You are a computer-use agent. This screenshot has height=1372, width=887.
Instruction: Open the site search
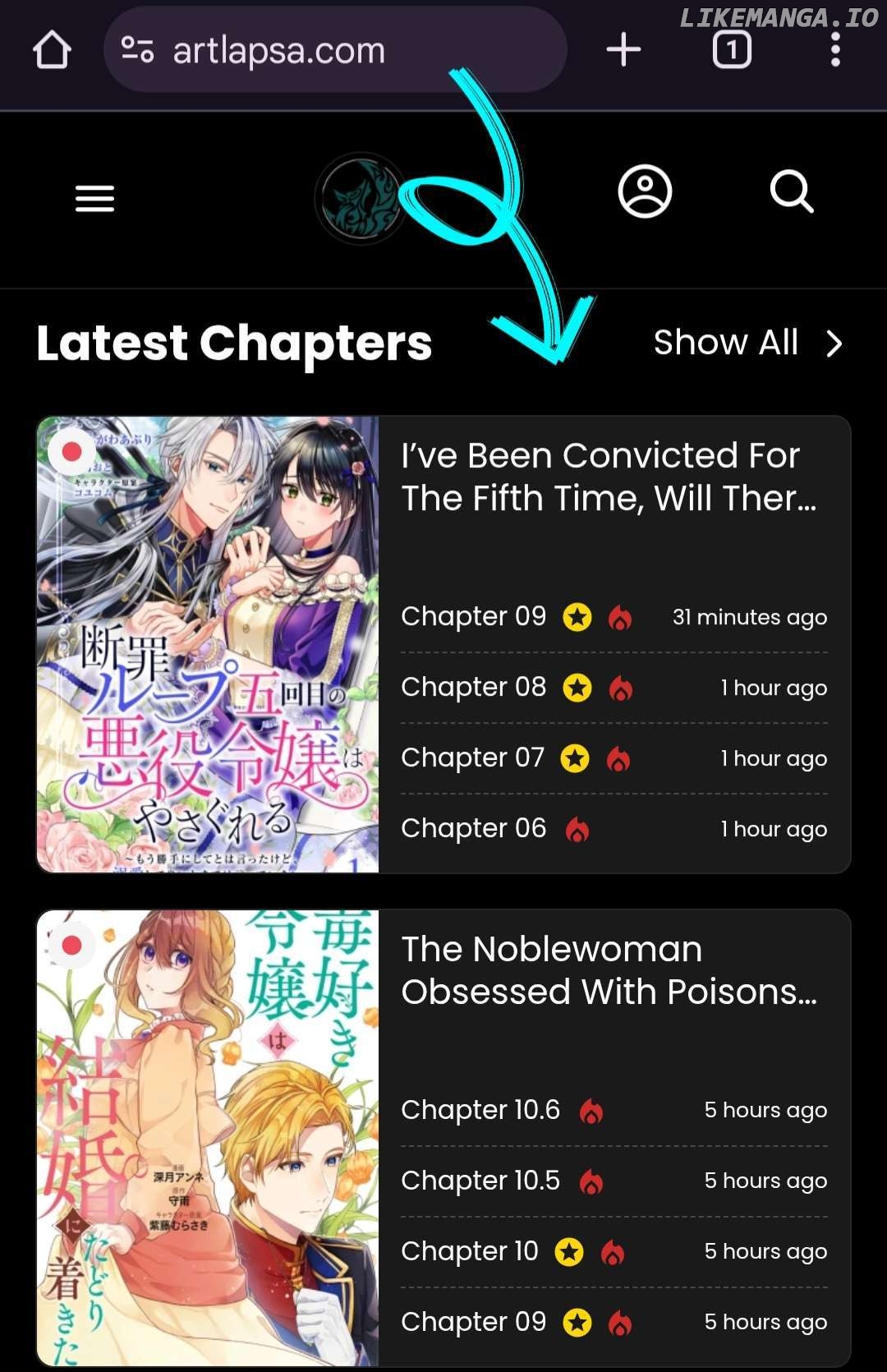click(x=792, y=192)
